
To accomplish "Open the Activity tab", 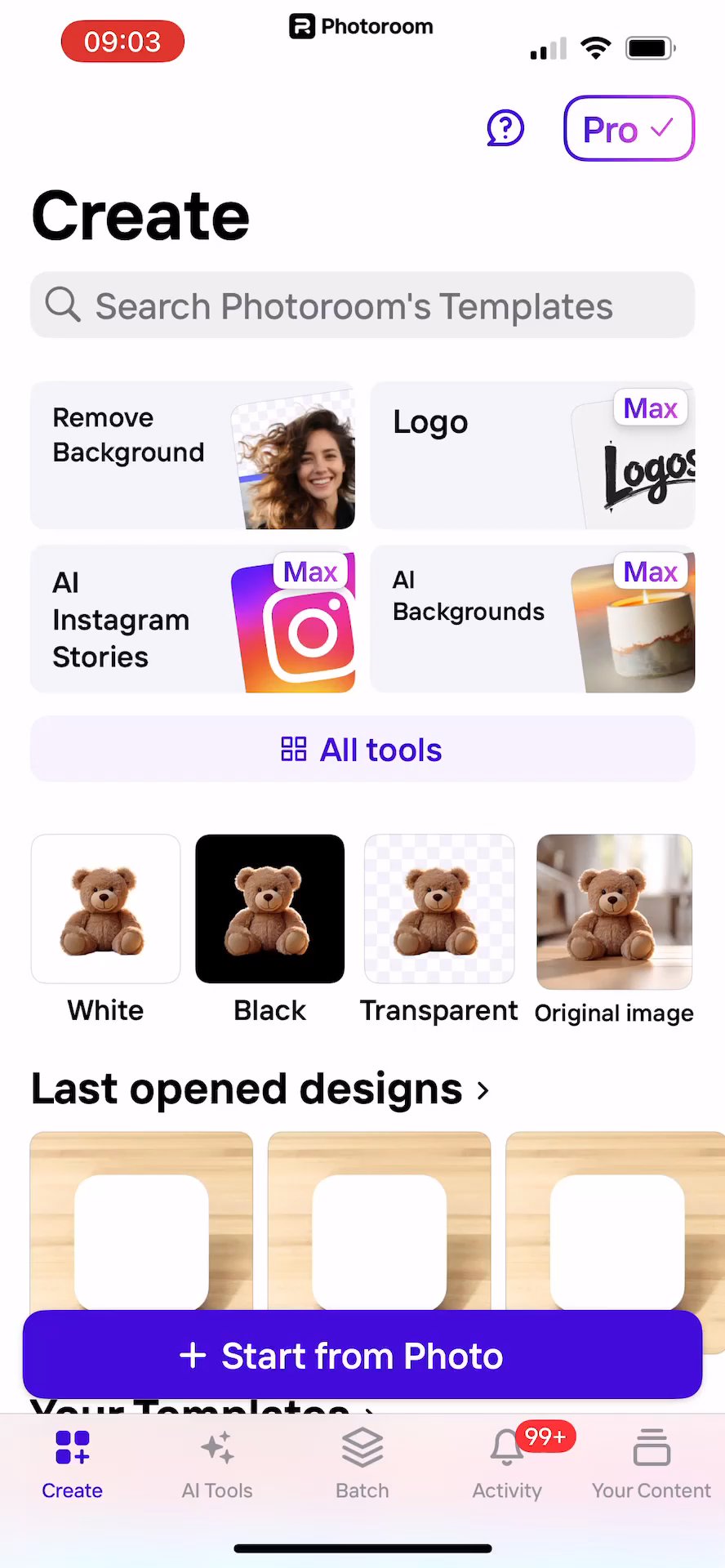I will (x=507, y=1465).
